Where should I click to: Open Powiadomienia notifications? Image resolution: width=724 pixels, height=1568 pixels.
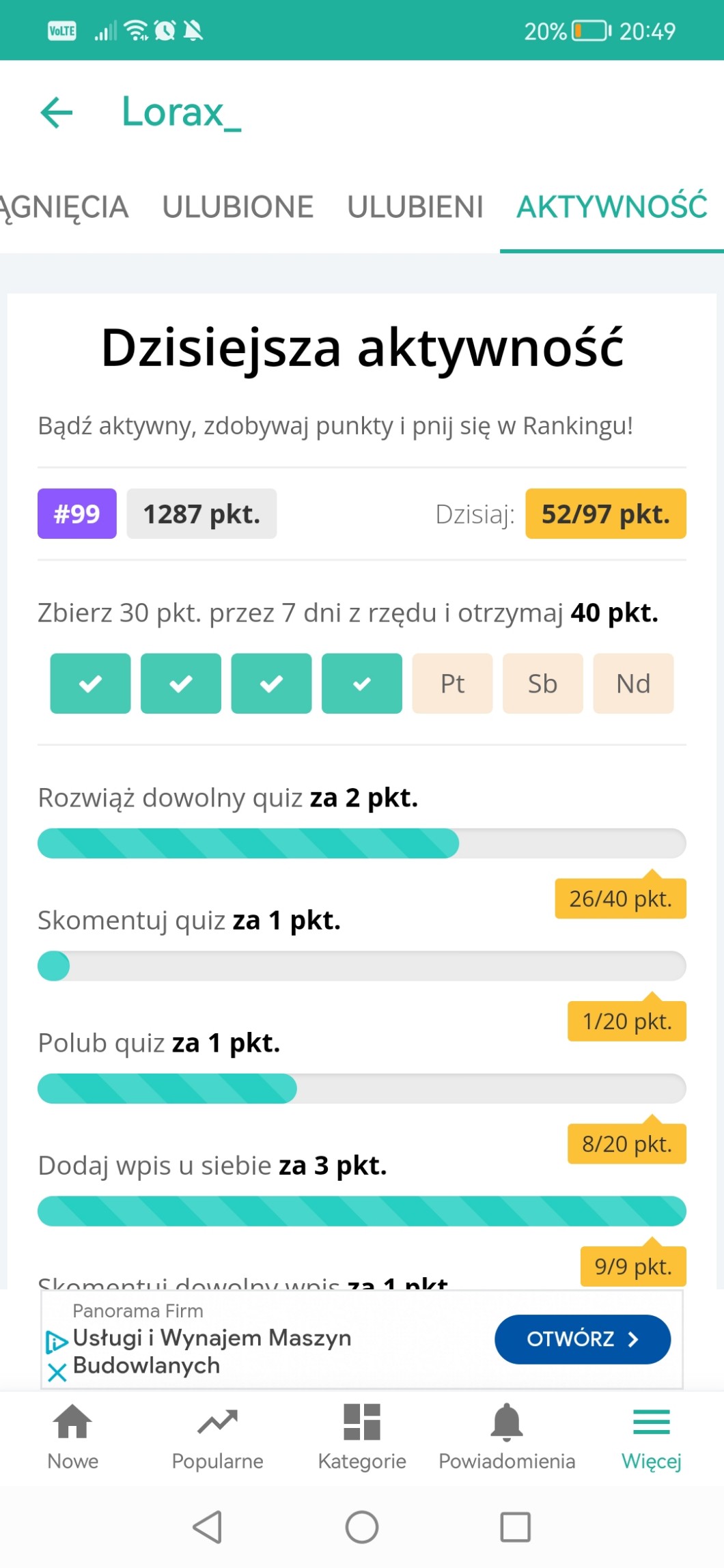coord(507,1437)
